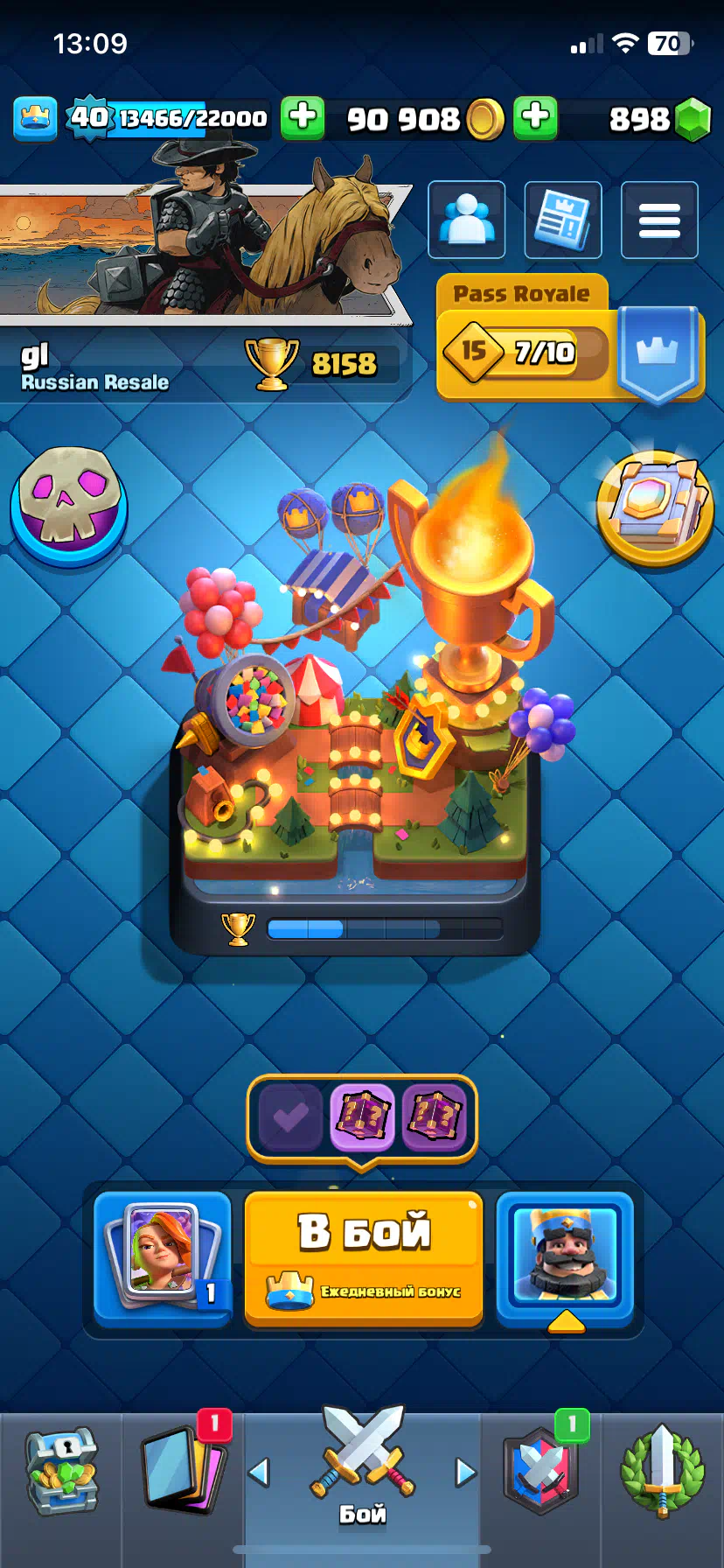Open the magic book collection button
Viewport: 724px width, 1568px height.
[655, 507]
